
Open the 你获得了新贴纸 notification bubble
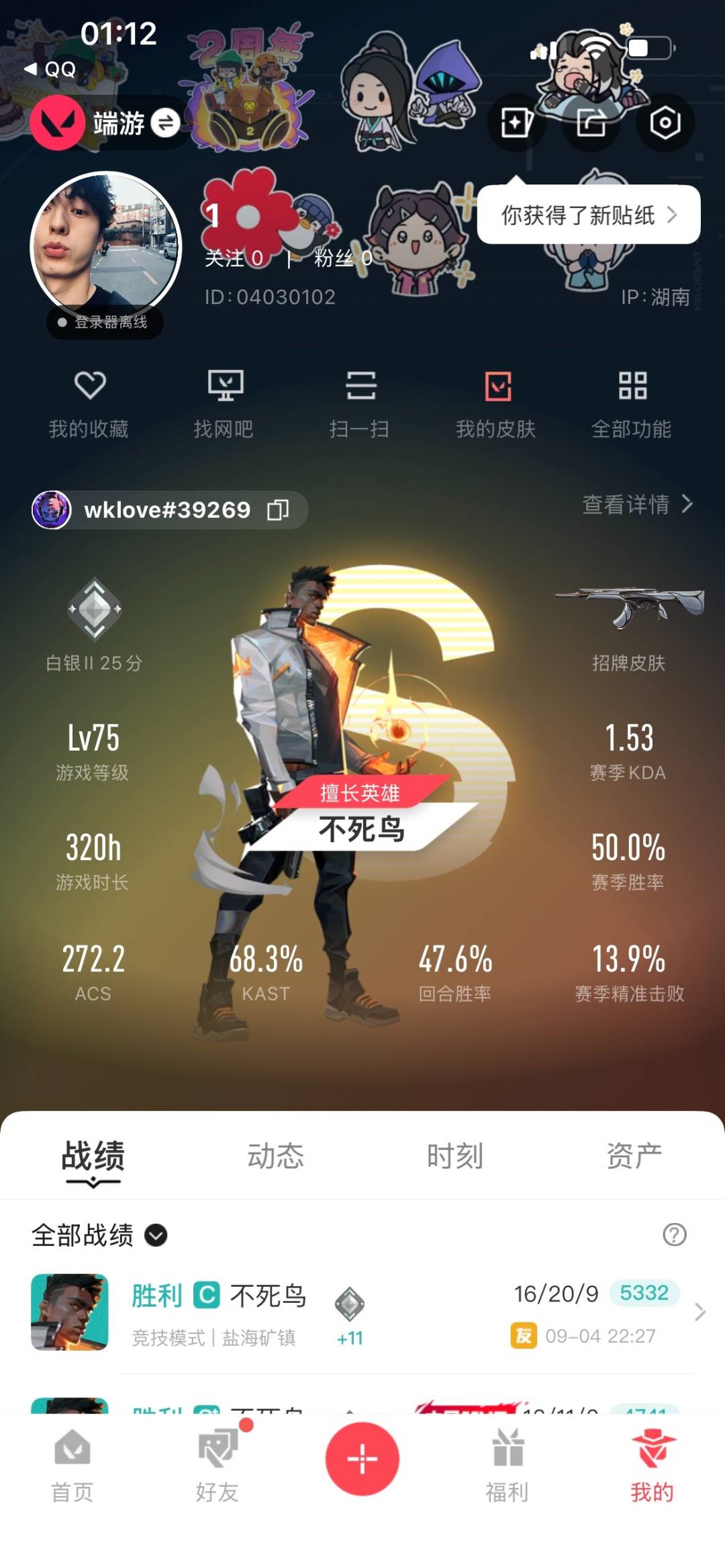(x=588, y=215)
